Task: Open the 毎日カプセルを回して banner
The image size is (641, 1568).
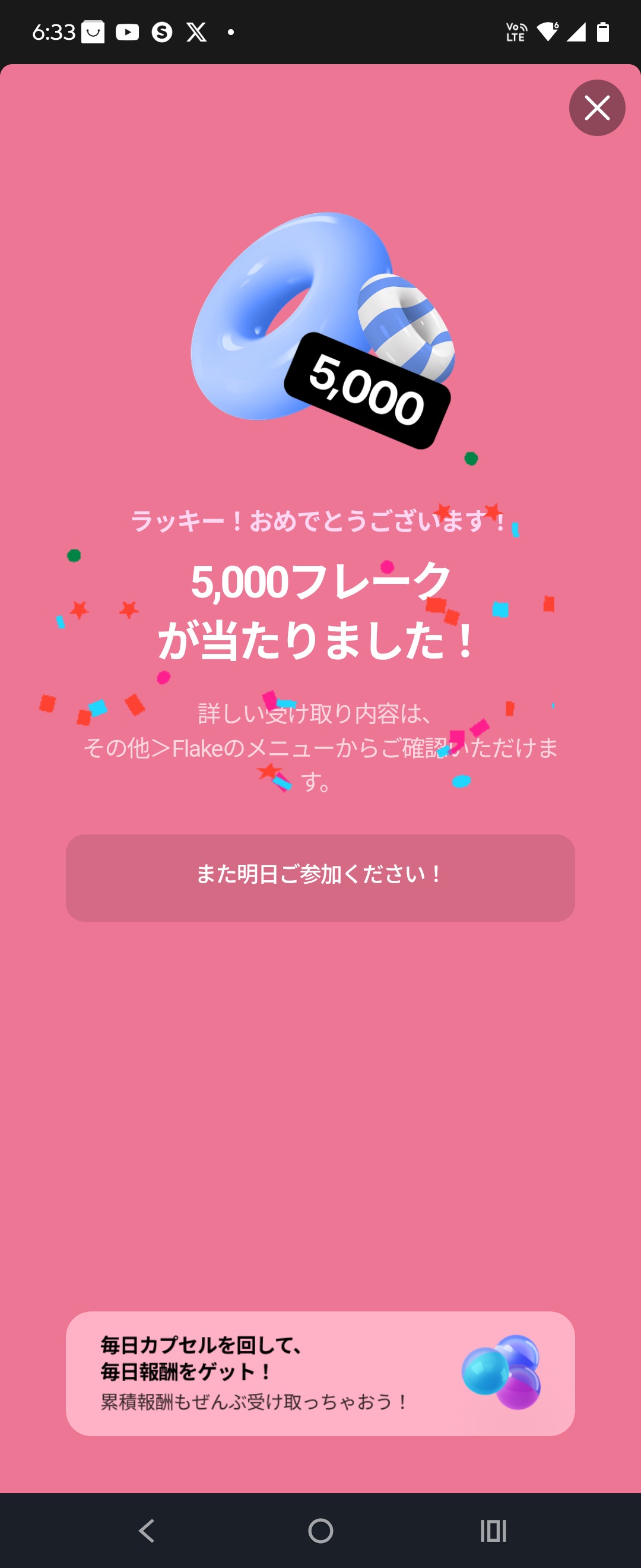Action: [x=320, y=1373]
